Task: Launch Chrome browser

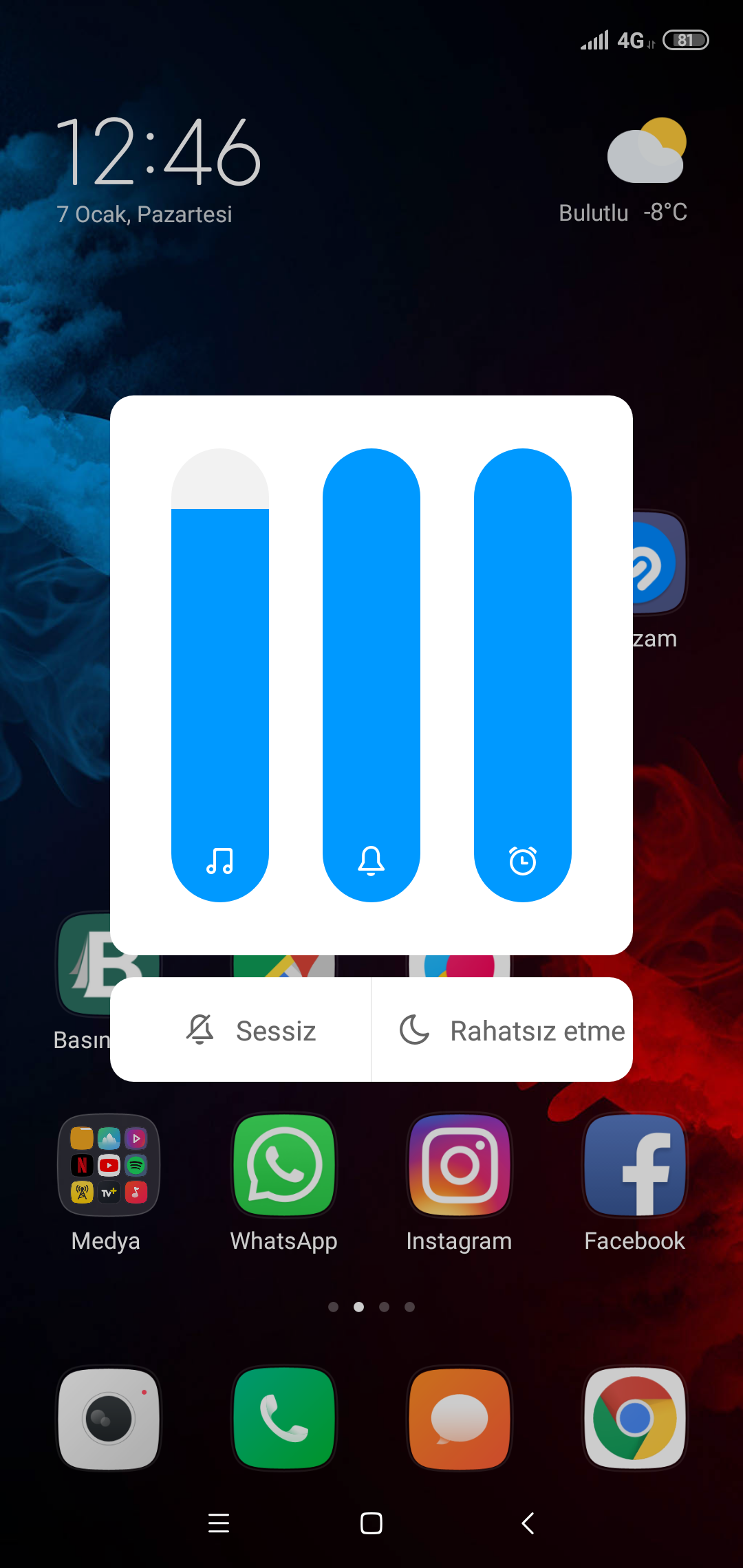Action: tap(635, 1418)
